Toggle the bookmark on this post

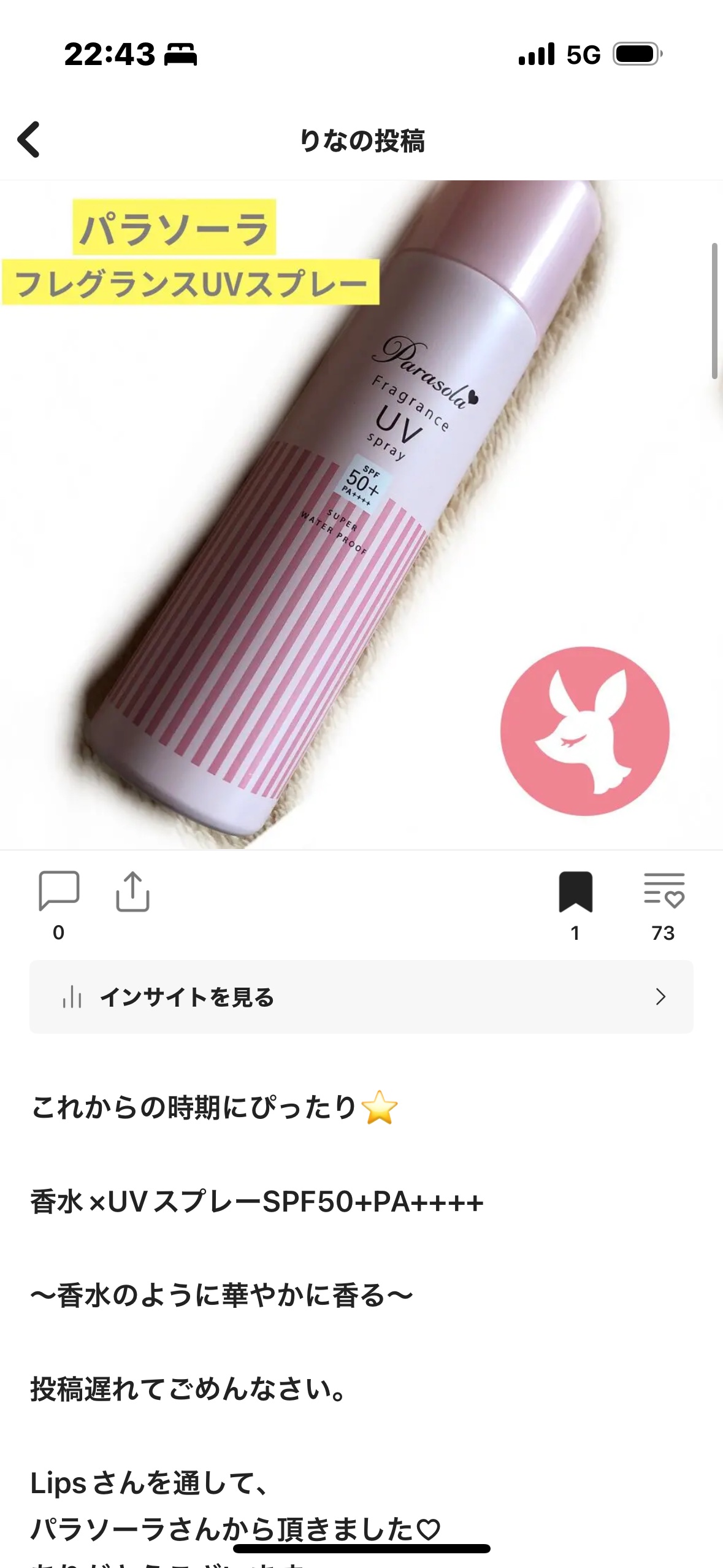pyautogui.click(x=575, y=892)
